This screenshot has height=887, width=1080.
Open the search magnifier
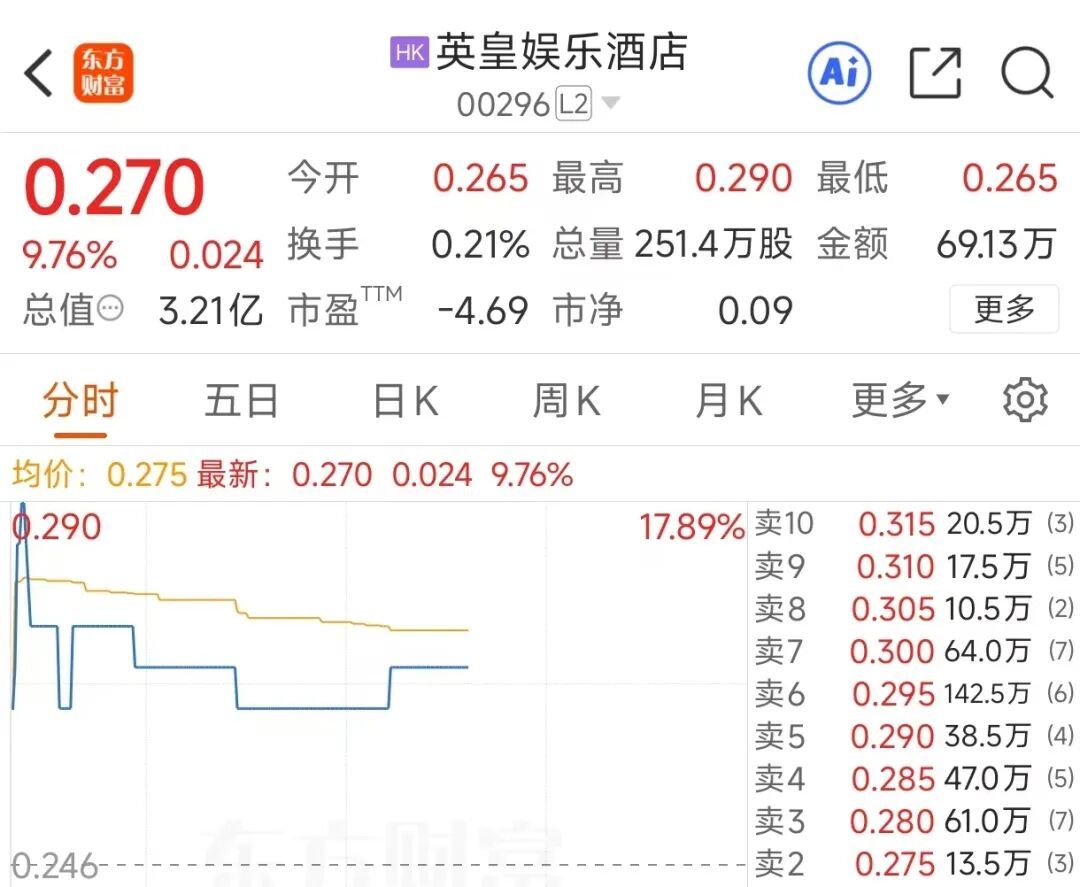(x=1027, y=73)
